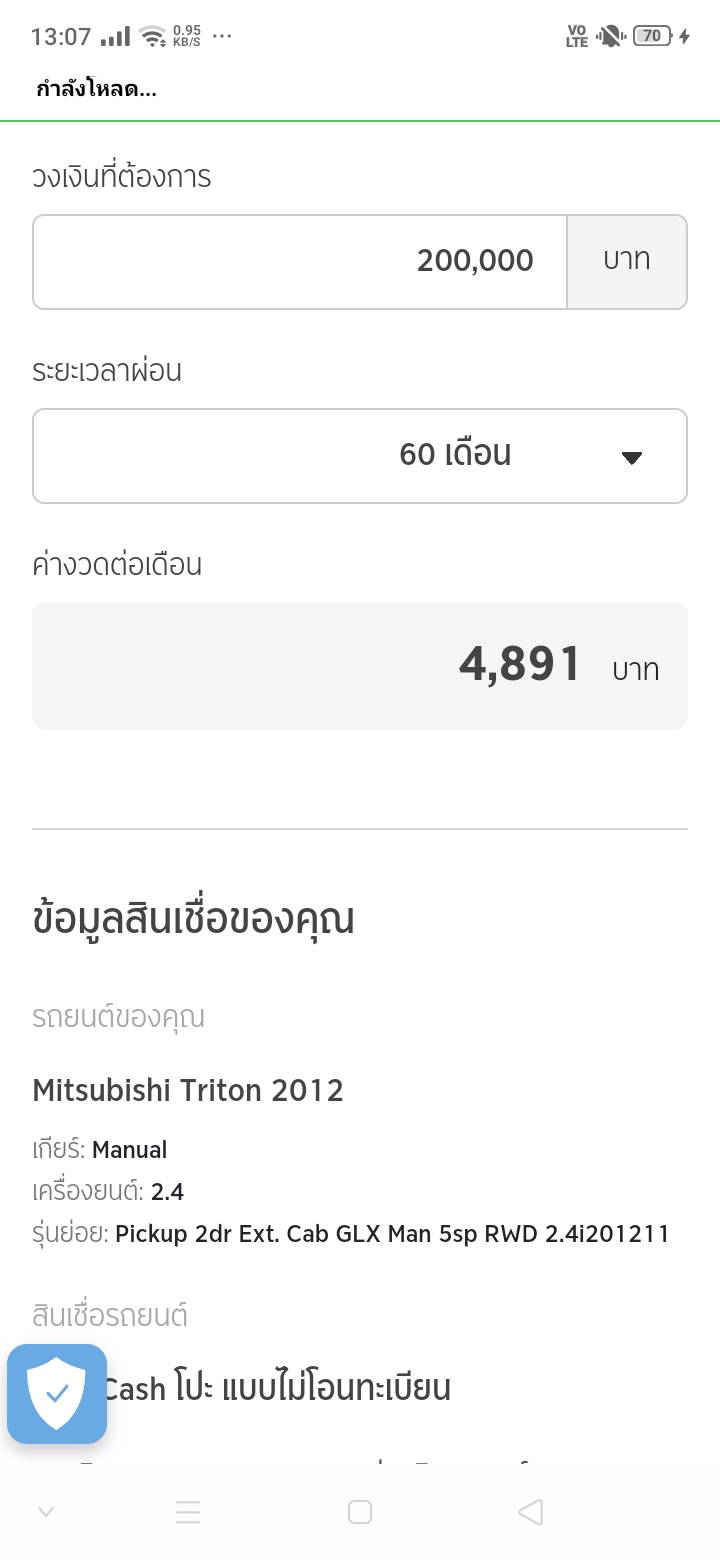720x1560 pixels.
Task: Tap the blue shield security badge
Action: (57, 1393)
